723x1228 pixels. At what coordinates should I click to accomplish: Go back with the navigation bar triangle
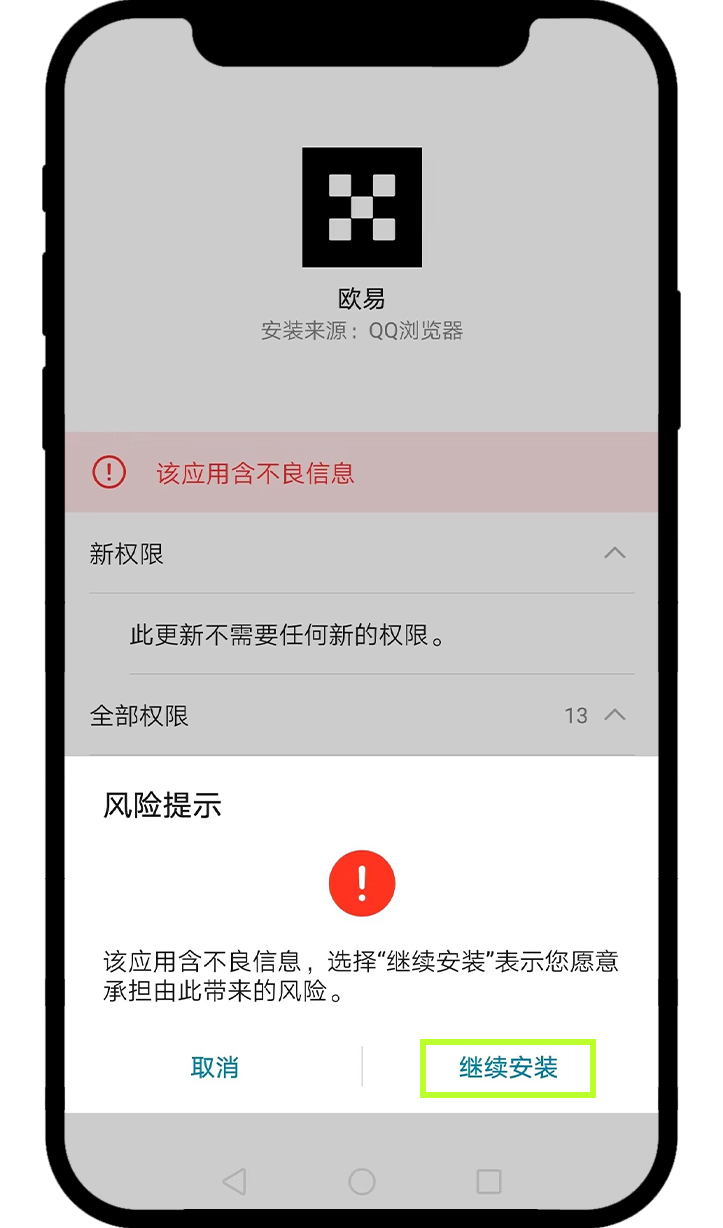(x=234, y=1181)
